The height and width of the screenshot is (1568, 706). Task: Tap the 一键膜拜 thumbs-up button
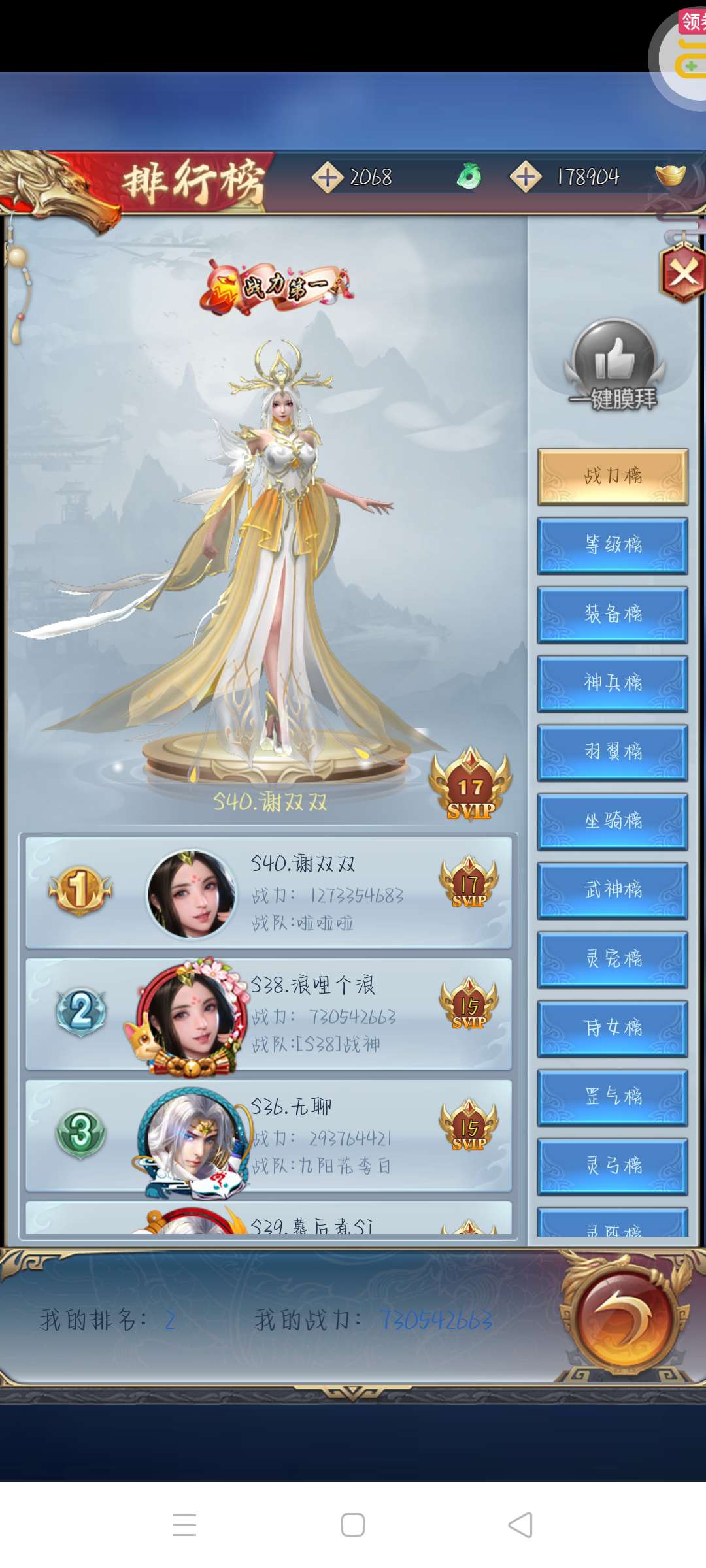click(614, 363)
